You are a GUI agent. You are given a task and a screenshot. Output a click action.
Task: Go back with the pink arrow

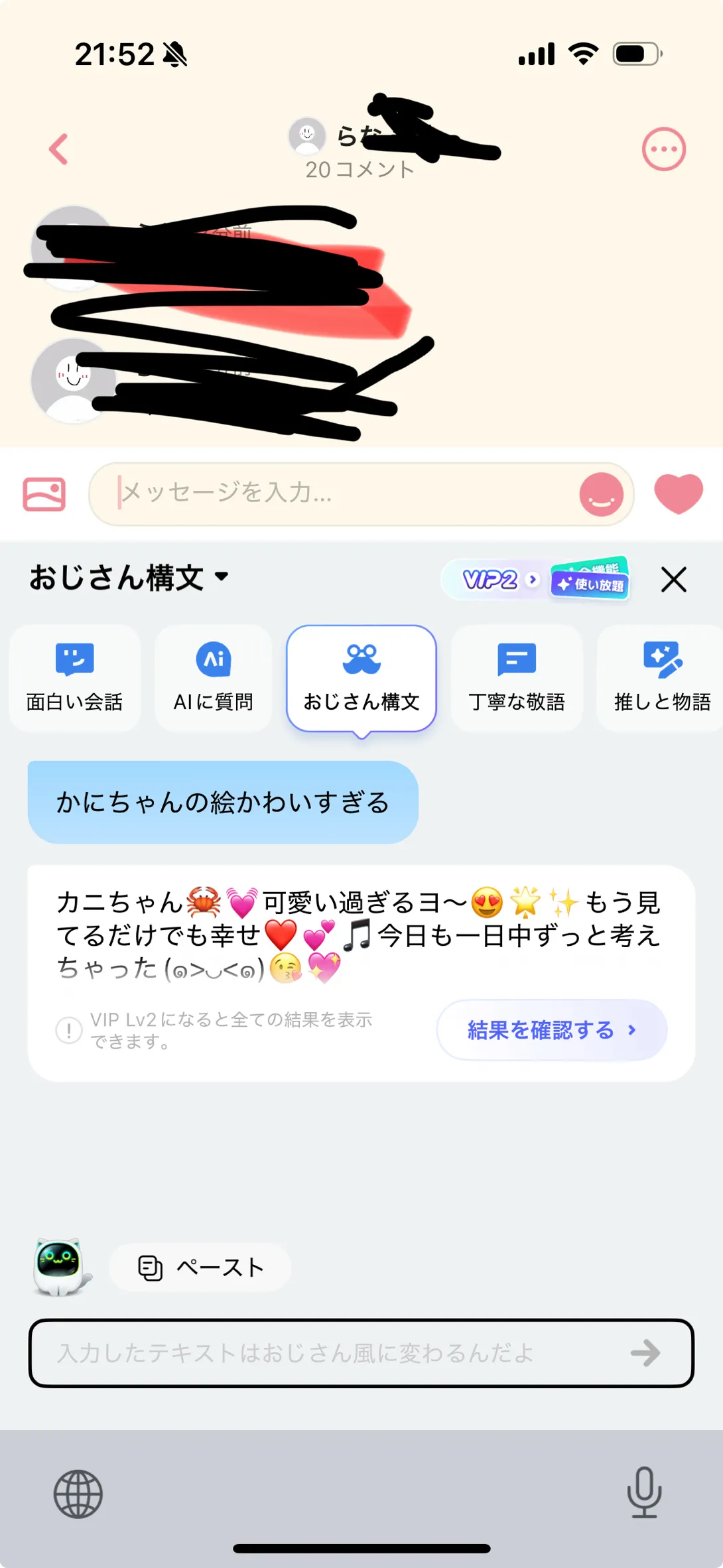coord(58,149)
